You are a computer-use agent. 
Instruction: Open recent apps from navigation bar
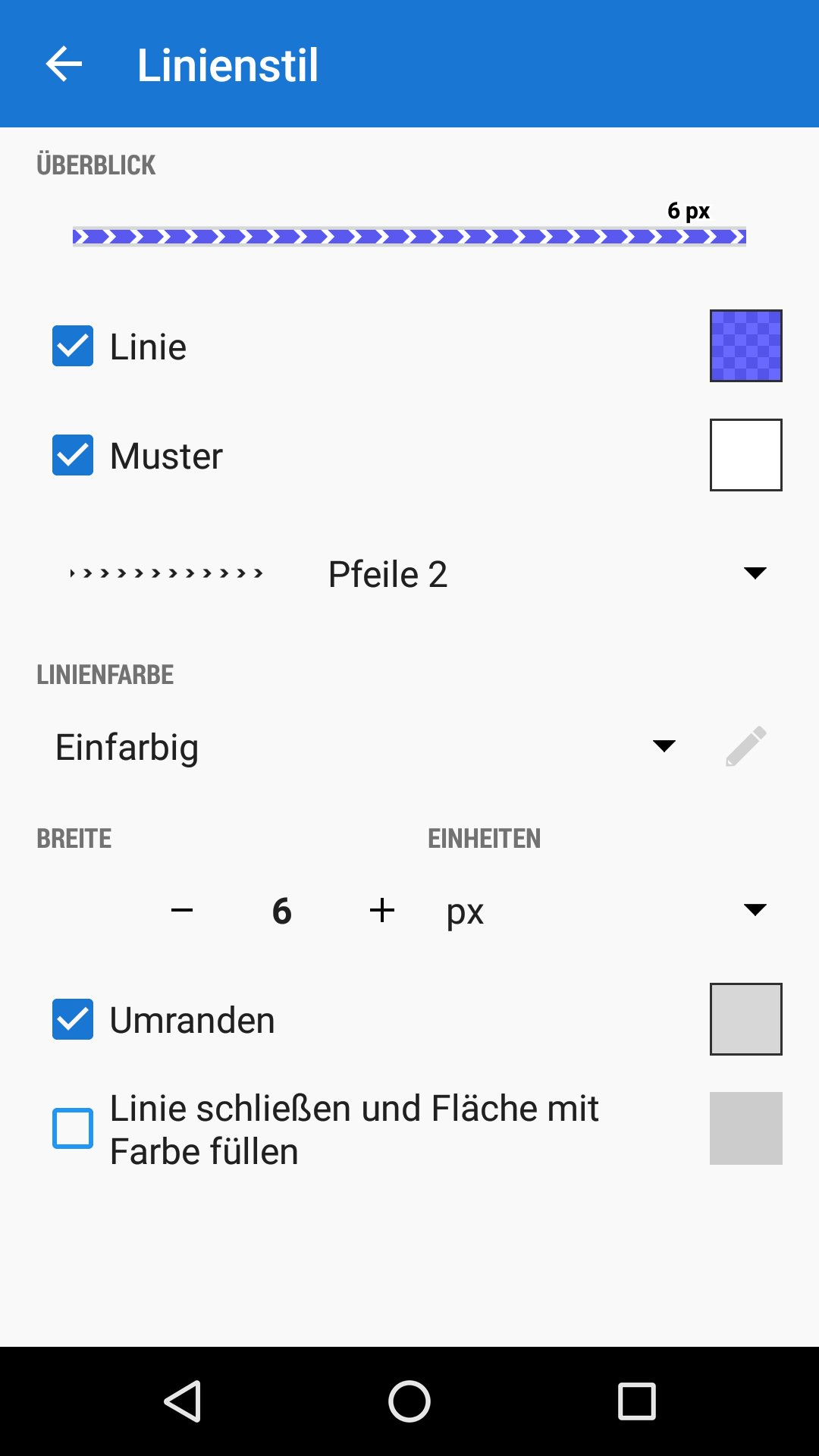[637, 1401]
